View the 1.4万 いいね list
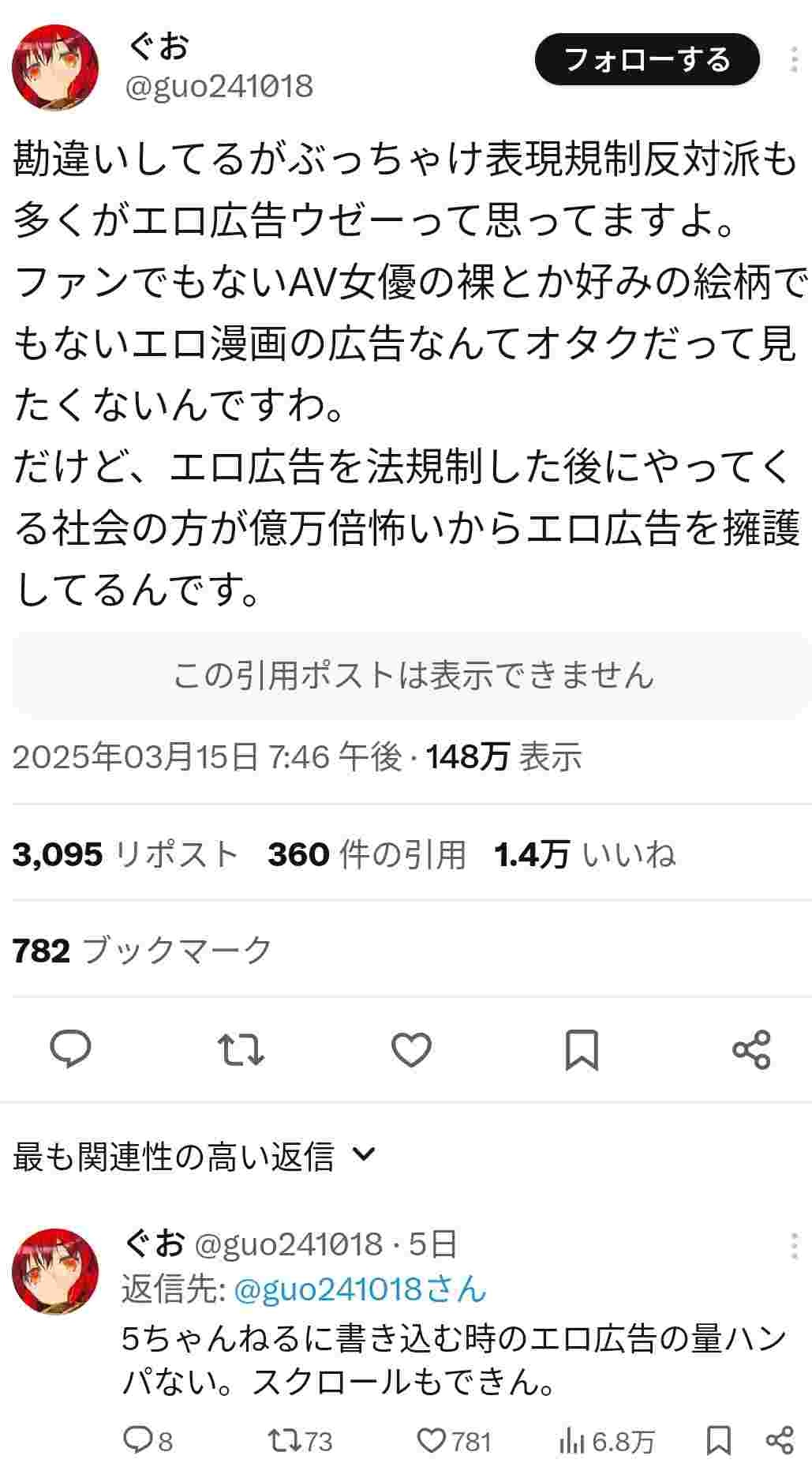 585,854
